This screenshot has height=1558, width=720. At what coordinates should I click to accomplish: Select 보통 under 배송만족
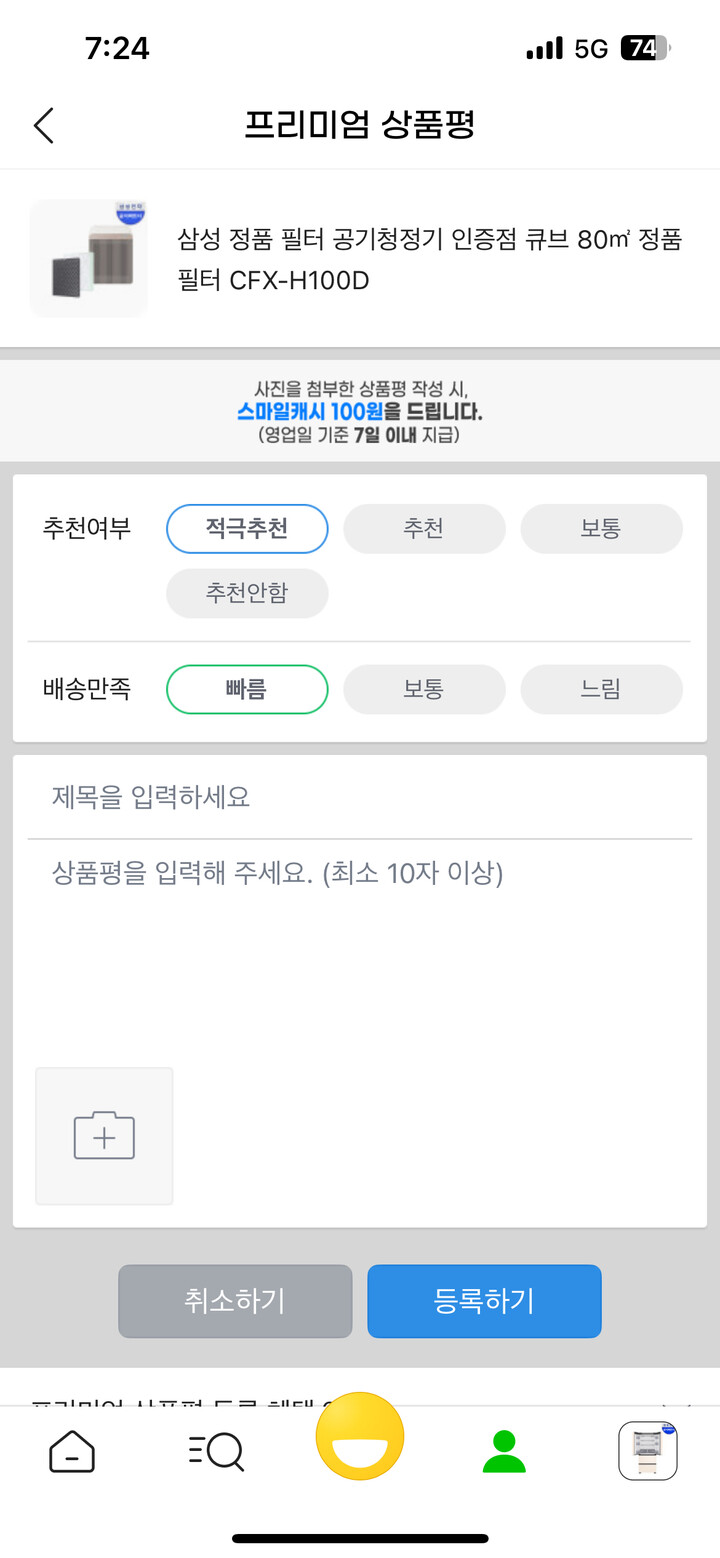pos(424,689)
